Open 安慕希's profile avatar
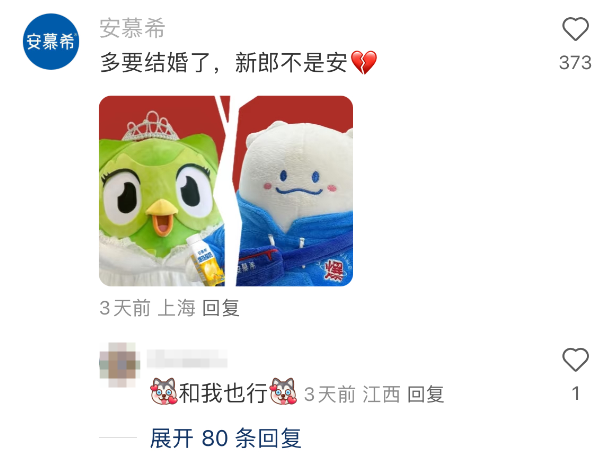The width and height of the screenshot is (614, 462). pyautogui.click(x=51, y=41)
